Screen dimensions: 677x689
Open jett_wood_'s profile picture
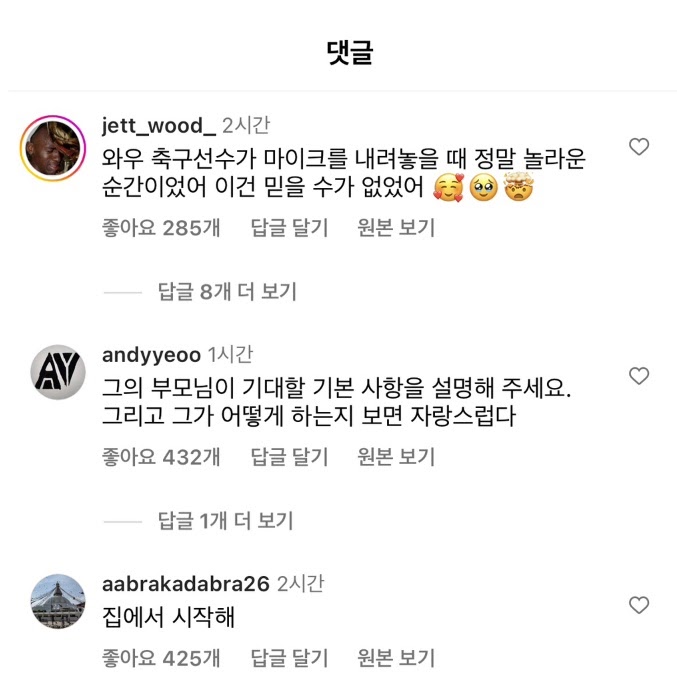(x=54, y=150)
